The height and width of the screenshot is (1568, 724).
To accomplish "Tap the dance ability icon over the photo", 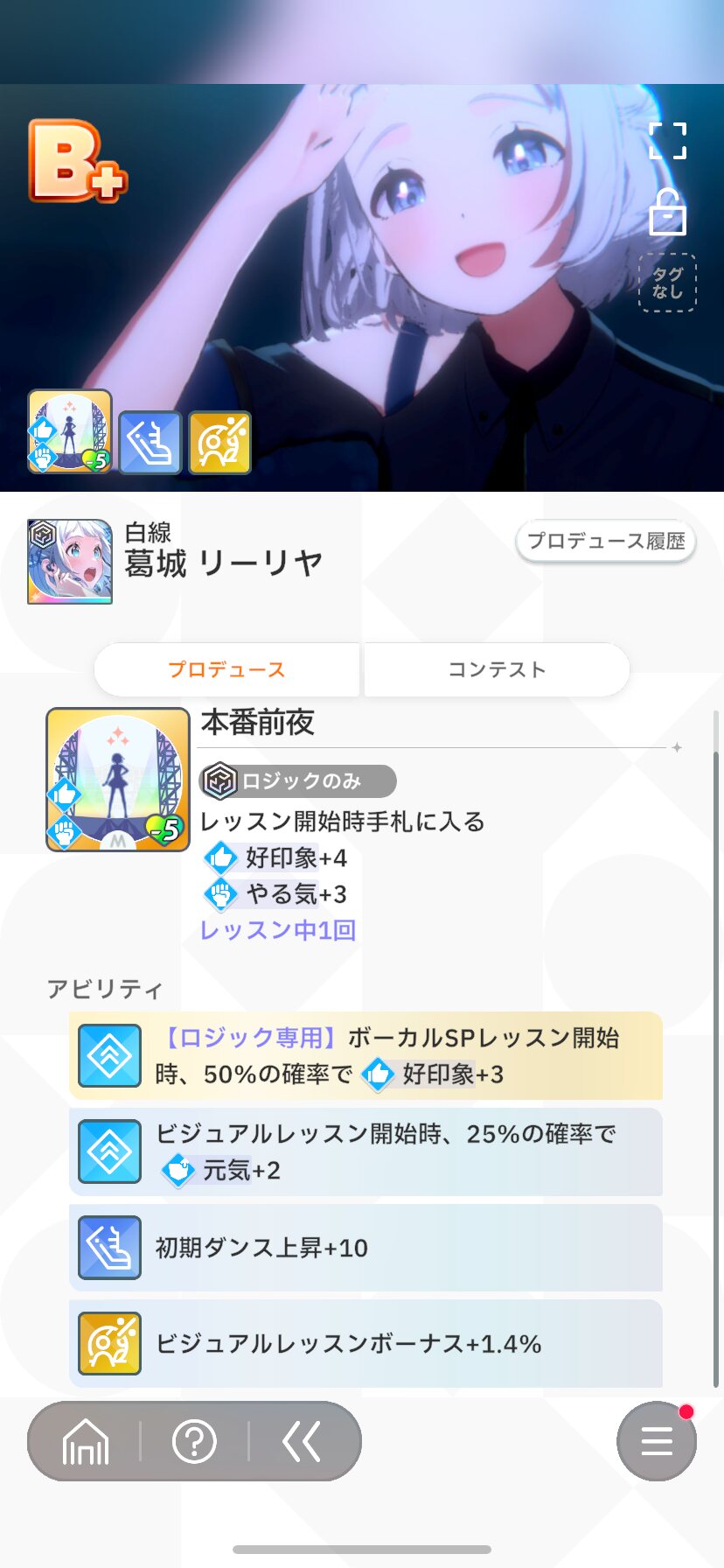I will 150,443.
